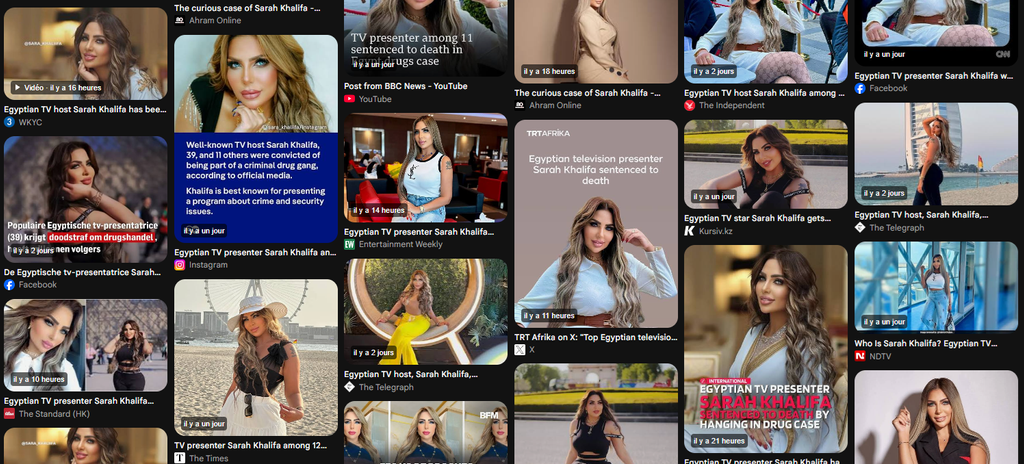Image resolution: width=1024 pixels, height=464 pixels.
Task: Open the TRT Afrika on X result
Action: pyautogui.click(x=596, y=224)
